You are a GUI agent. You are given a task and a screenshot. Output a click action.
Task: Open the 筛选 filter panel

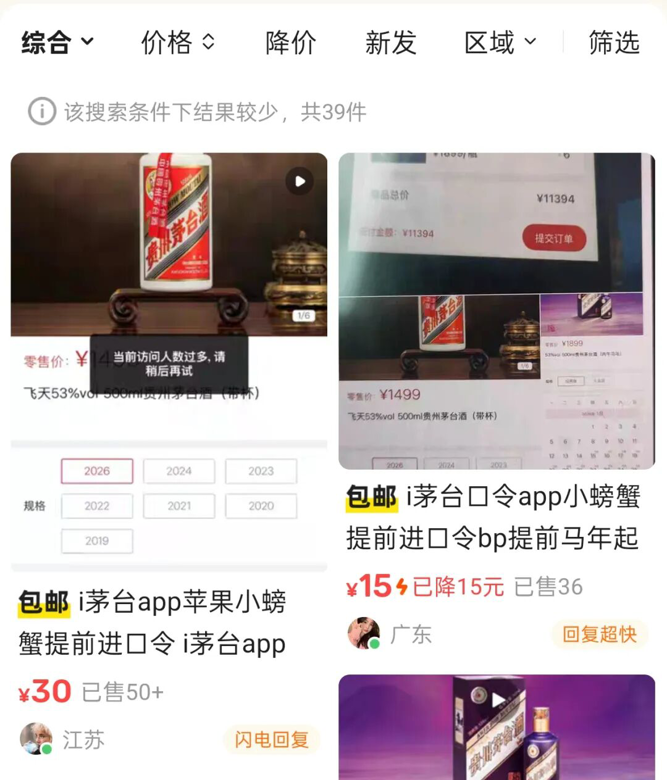[613, 42]
